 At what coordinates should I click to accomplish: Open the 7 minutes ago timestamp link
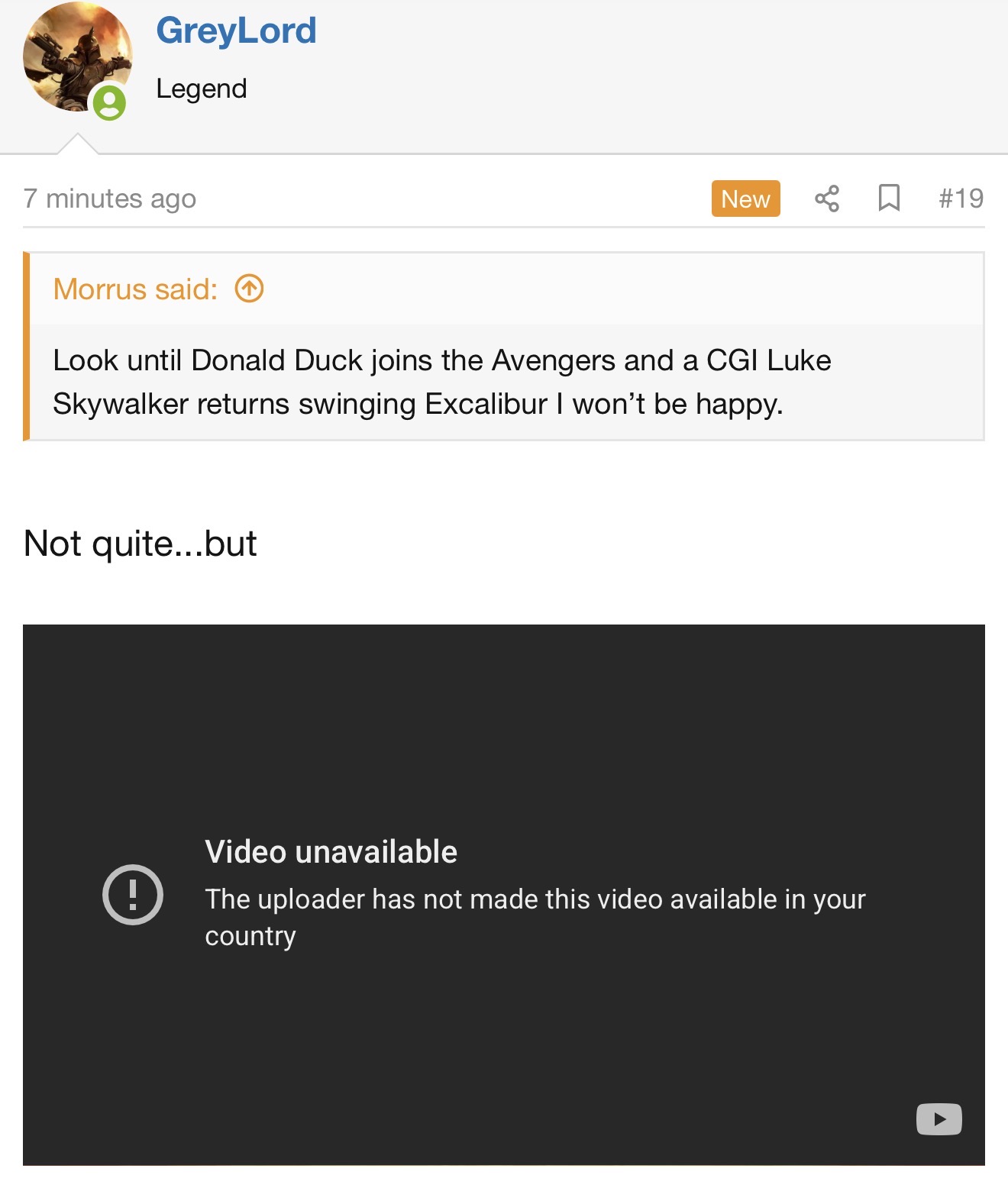tap(109, 199)
